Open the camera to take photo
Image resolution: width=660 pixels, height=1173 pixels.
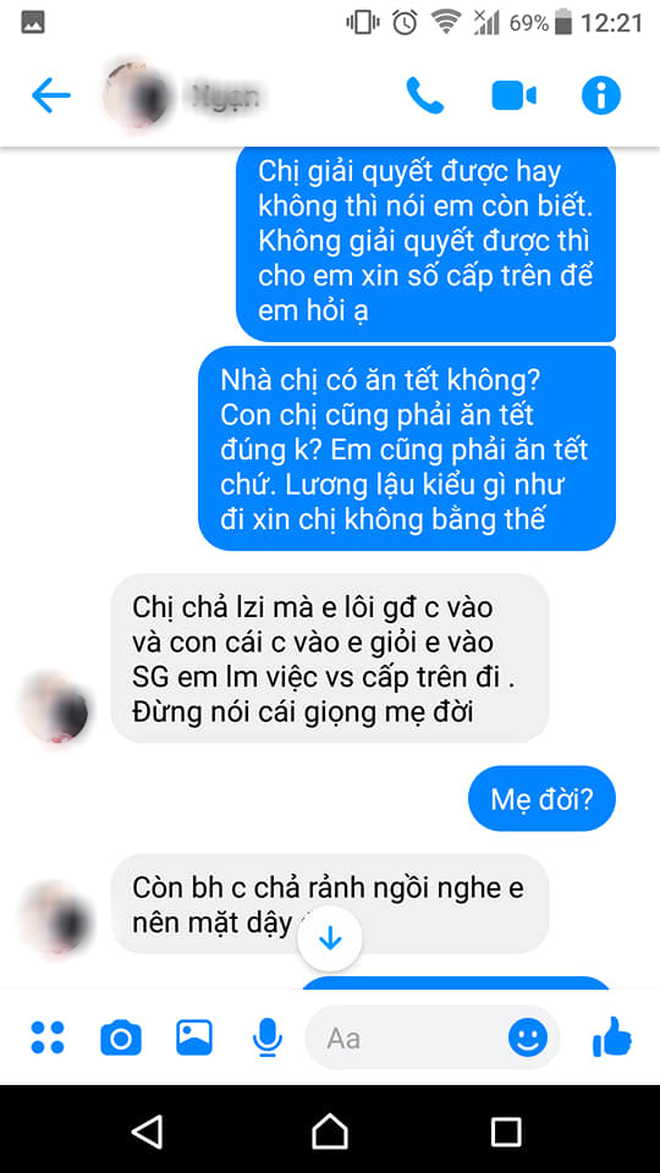[x=121, y=1038]
